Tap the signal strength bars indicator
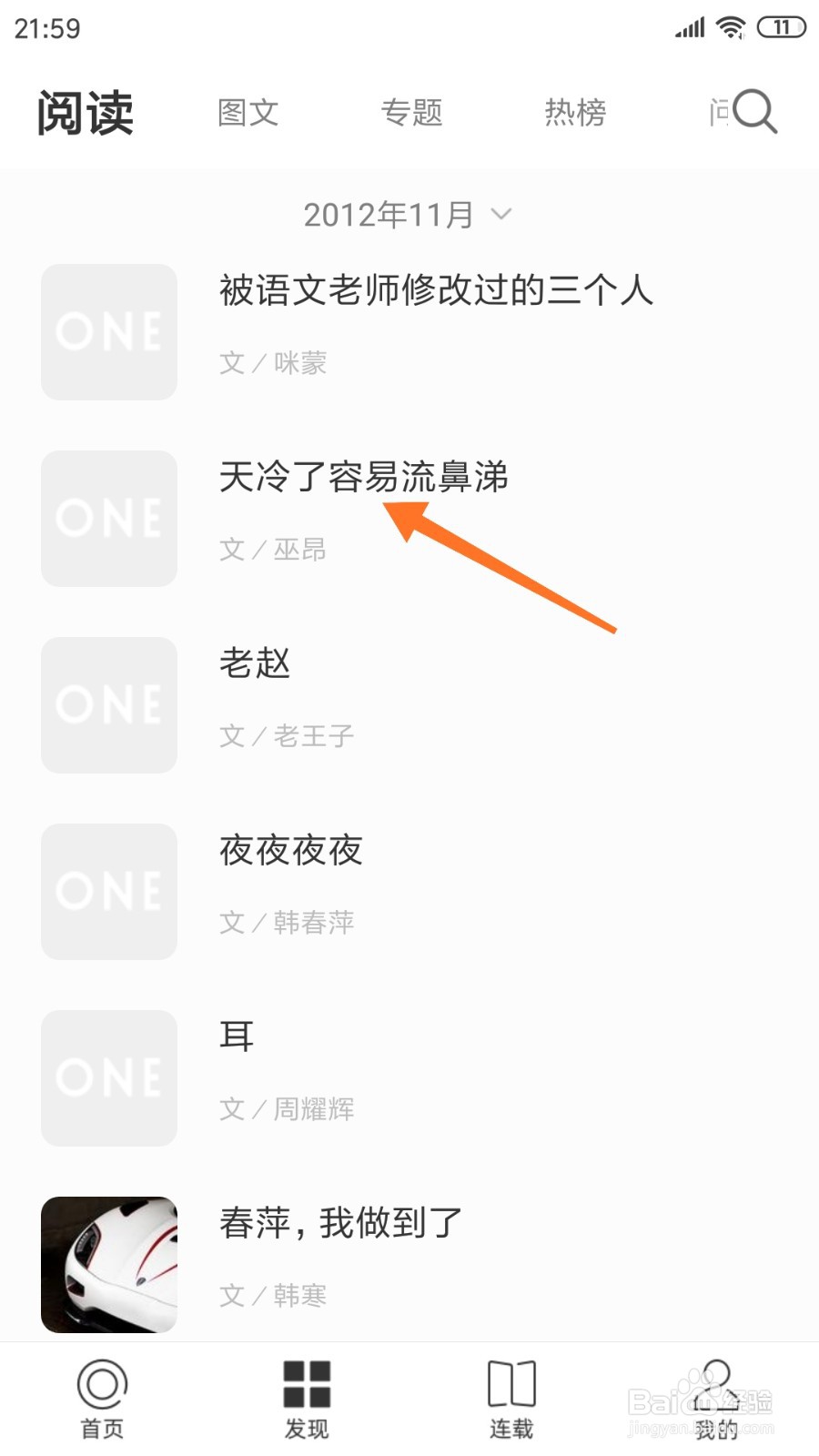Viewport: 819px width, 1456px height. [688, 27]
